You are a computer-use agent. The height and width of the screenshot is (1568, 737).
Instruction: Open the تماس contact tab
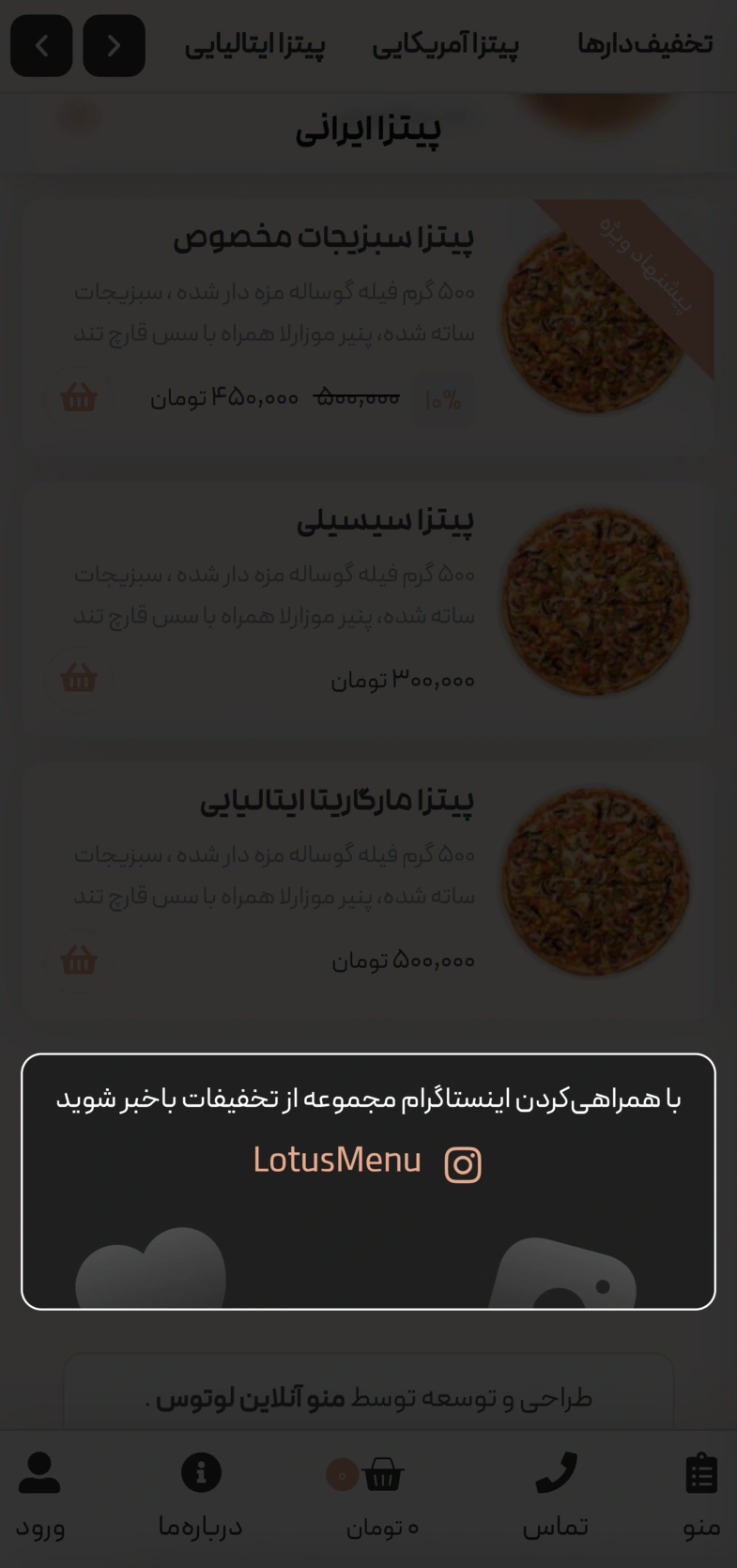pos(556,1497)
